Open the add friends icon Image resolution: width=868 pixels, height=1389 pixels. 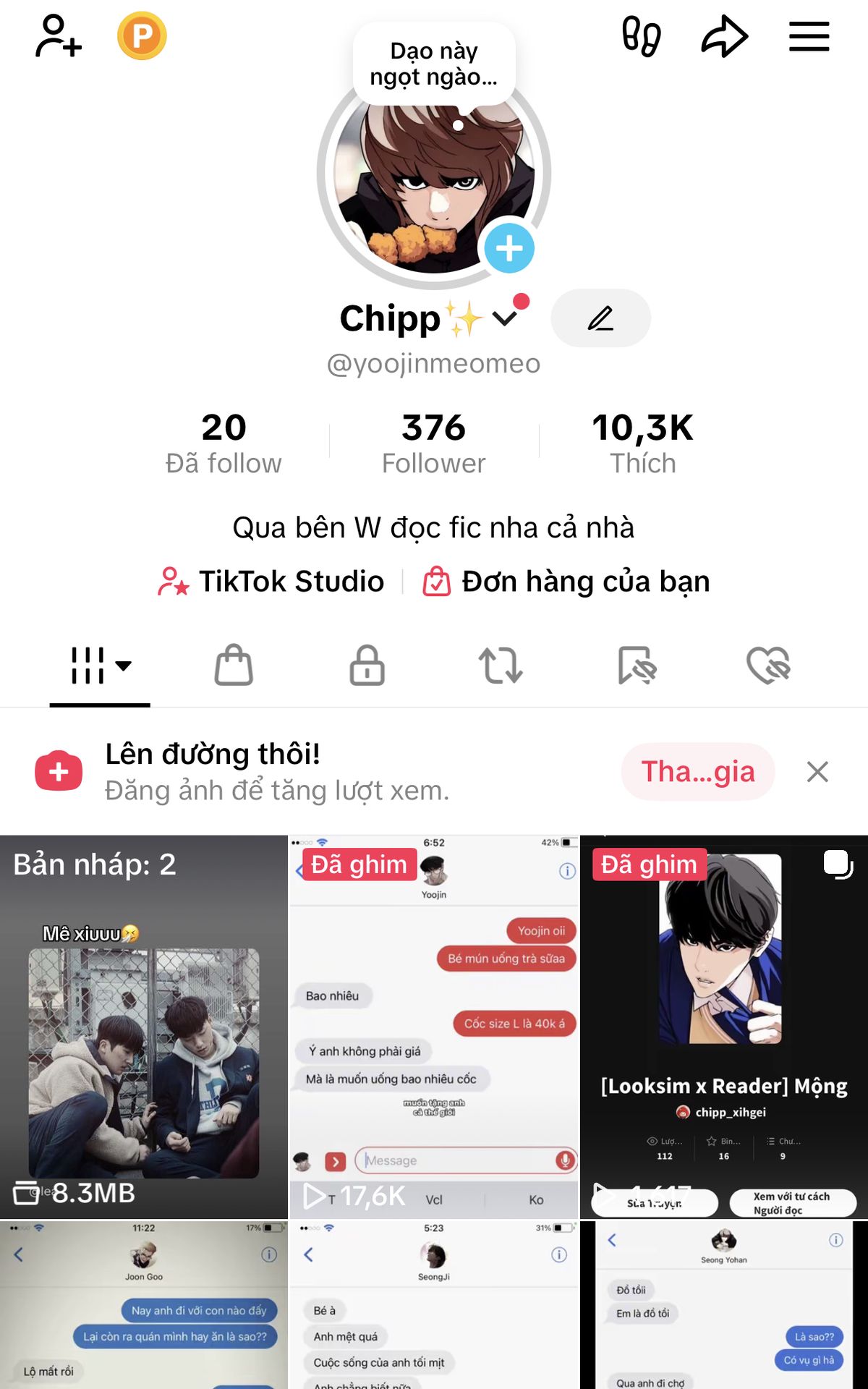click(x=59, y=36)
